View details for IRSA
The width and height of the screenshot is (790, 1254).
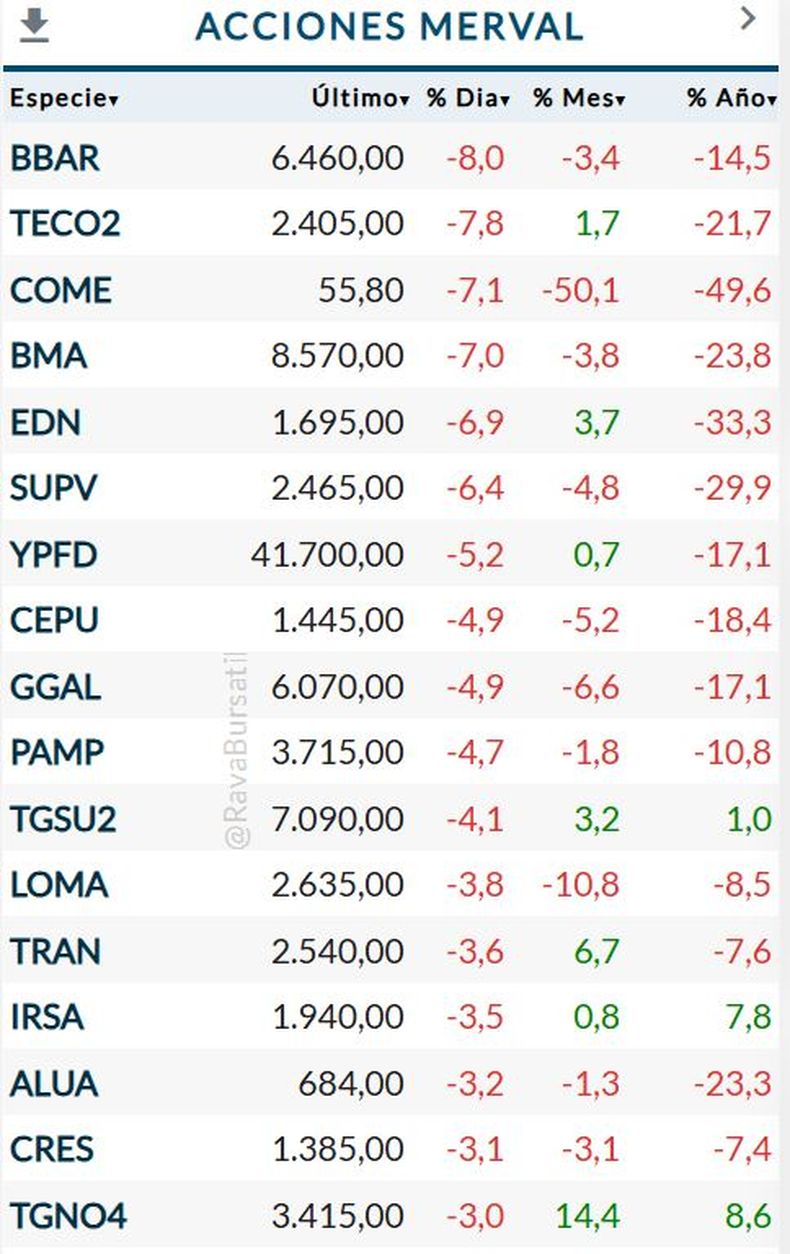pyautogui.click(x=47, y=1018)
